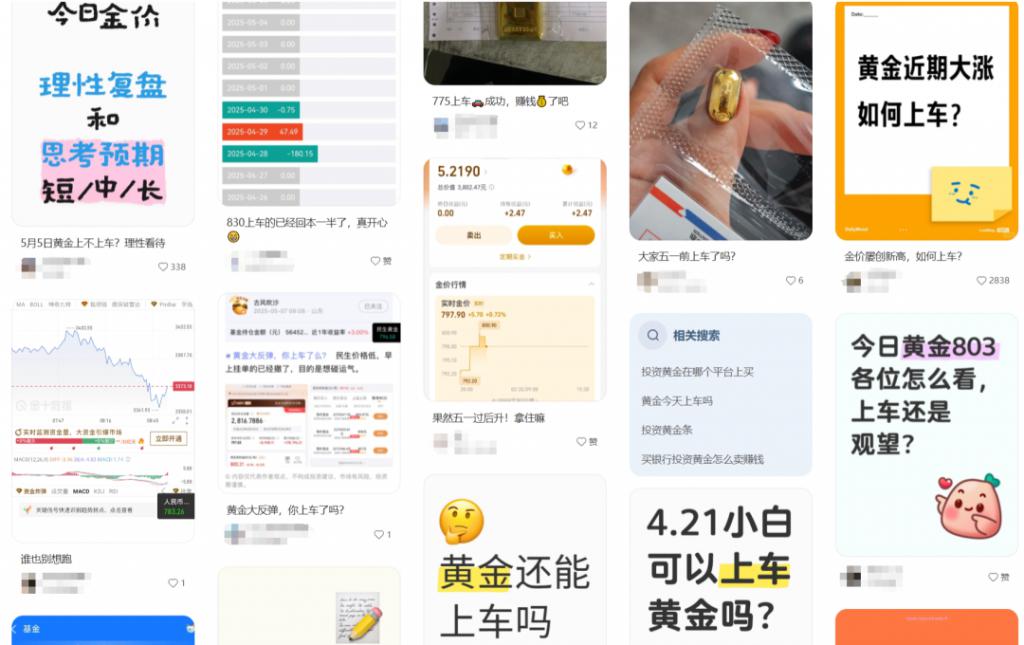This screenshot has height=645, width=1024.
Task: Like the post 大家五一前上车了吗
Action: click(789, 281)
